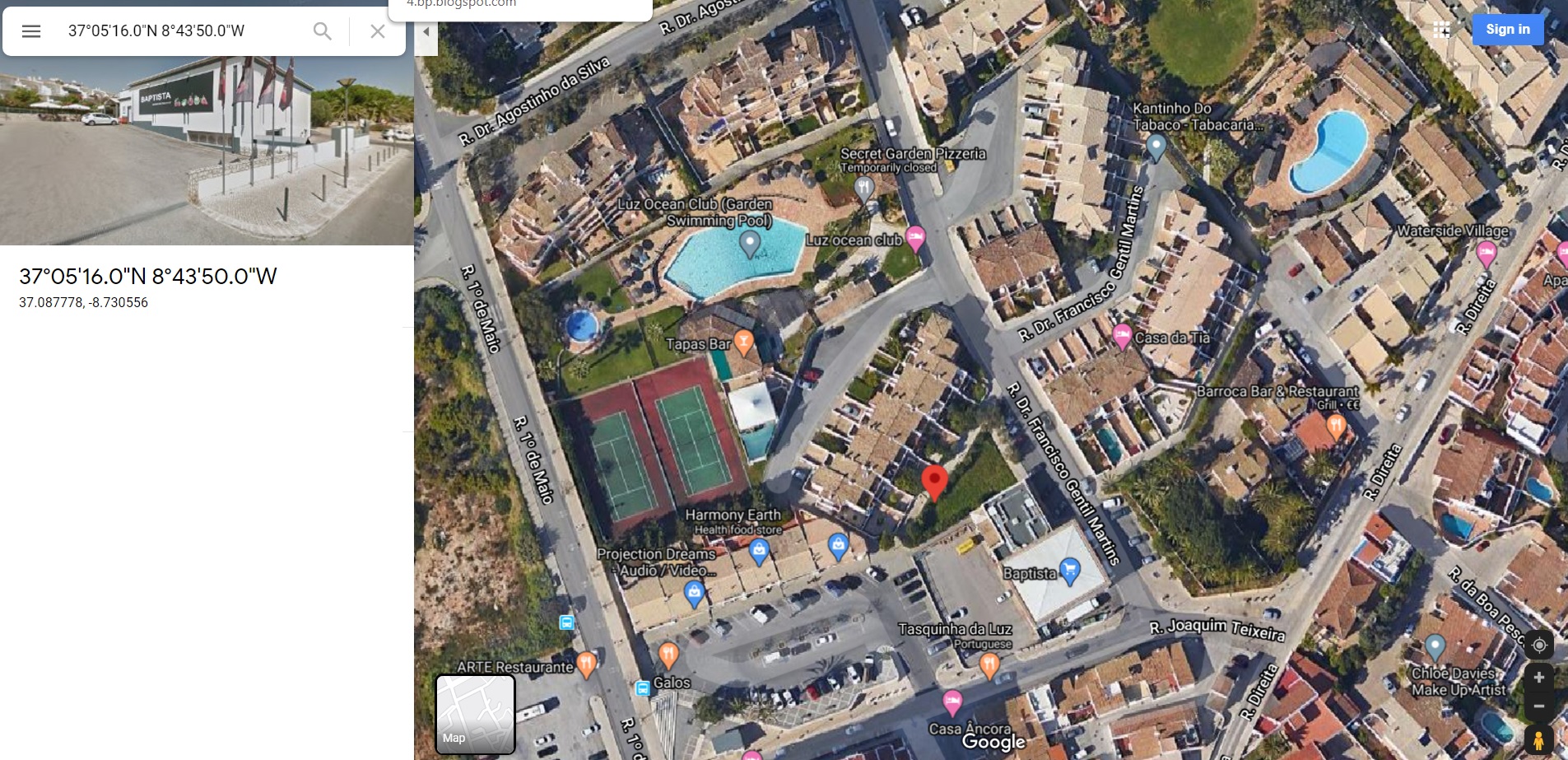Activate the Street View pegman

pos(1538,739)
